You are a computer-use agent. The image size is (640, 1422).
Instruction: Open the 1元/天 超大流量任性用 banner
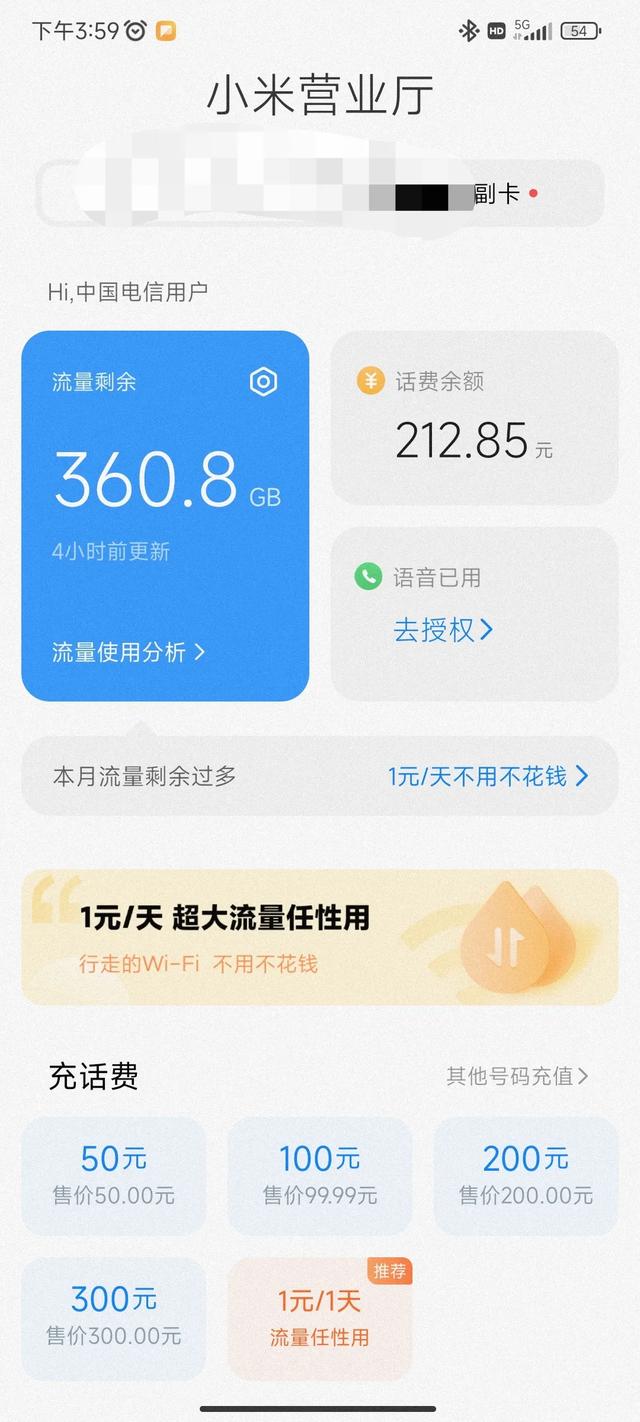tap(320, 937)
